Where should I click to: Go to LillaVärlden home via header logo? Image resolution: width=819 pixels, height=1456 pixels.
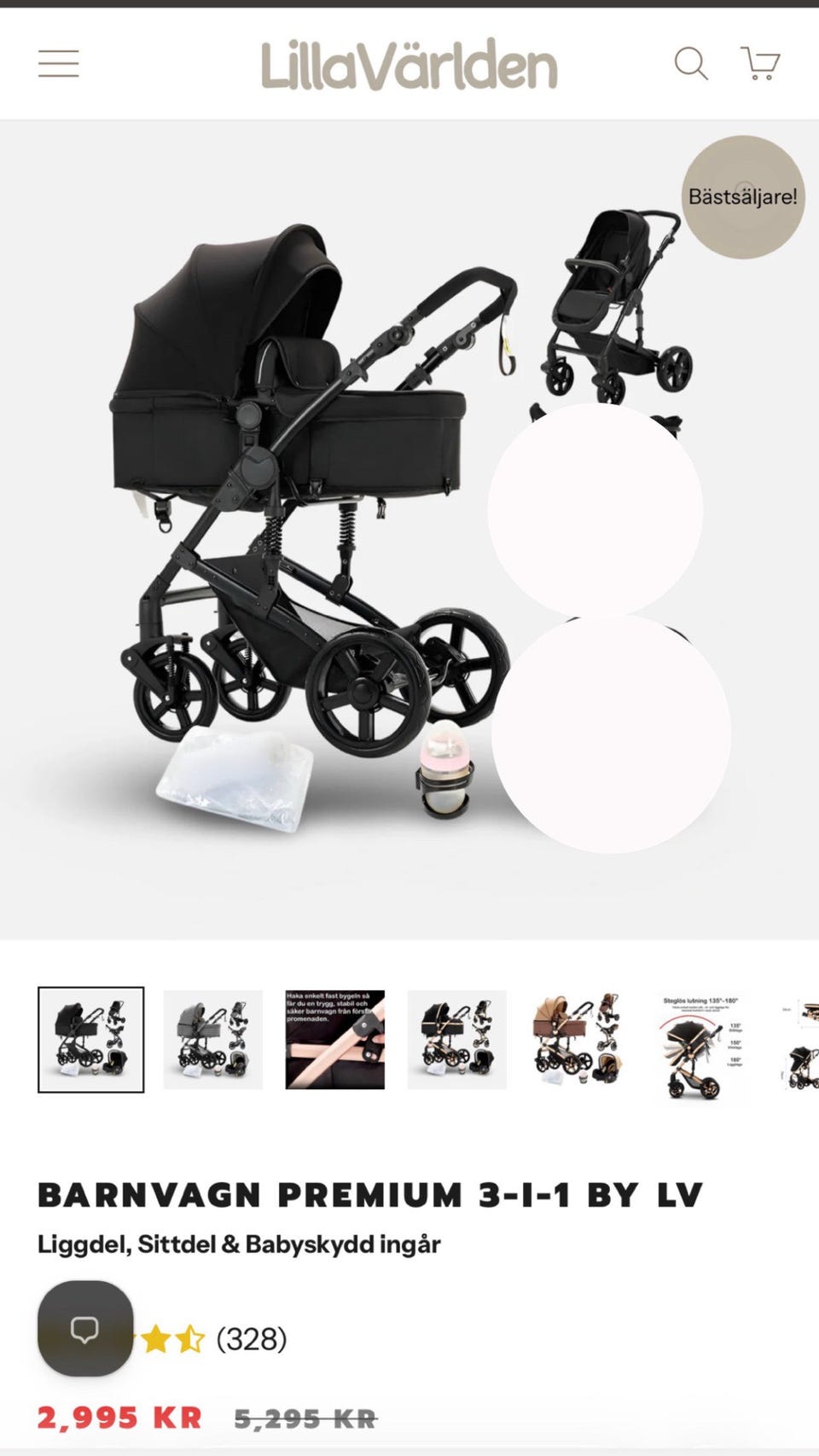[x=409, y=64]
